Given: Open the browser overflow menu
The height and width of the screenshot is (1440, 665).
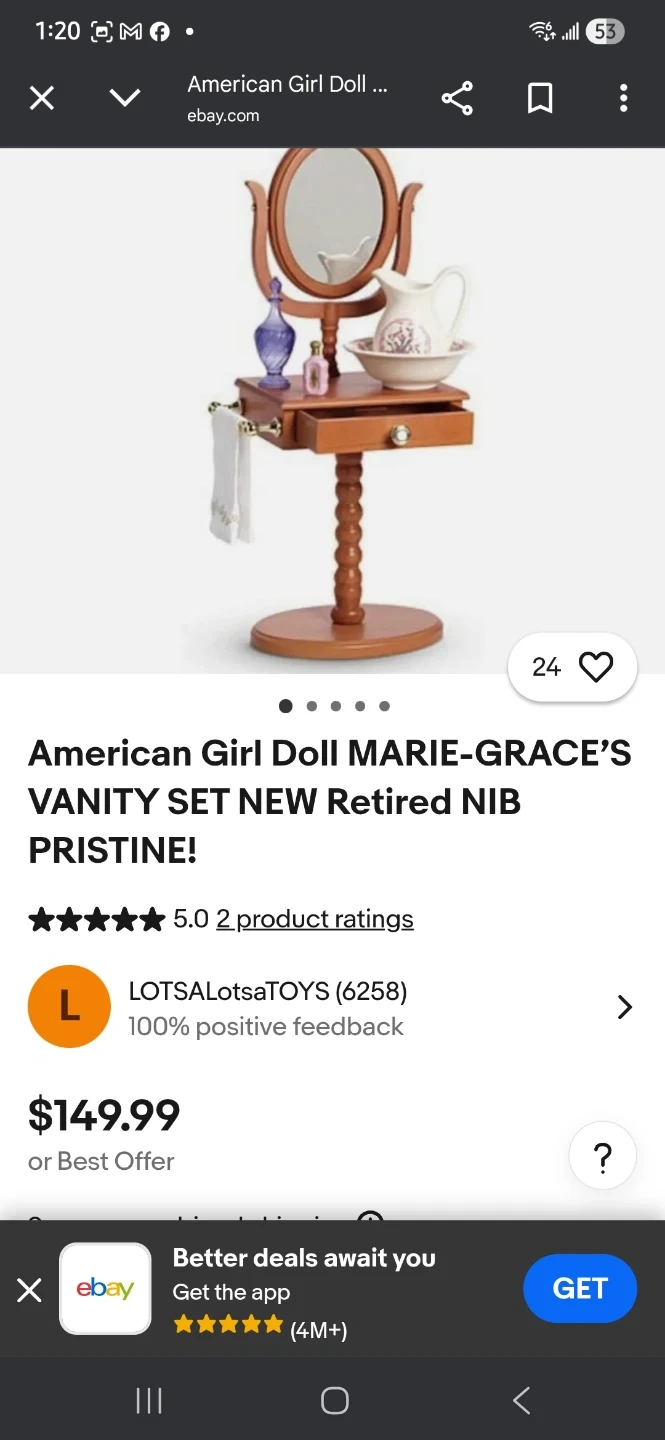Looking at the screenshot, I should click(623, 98).
